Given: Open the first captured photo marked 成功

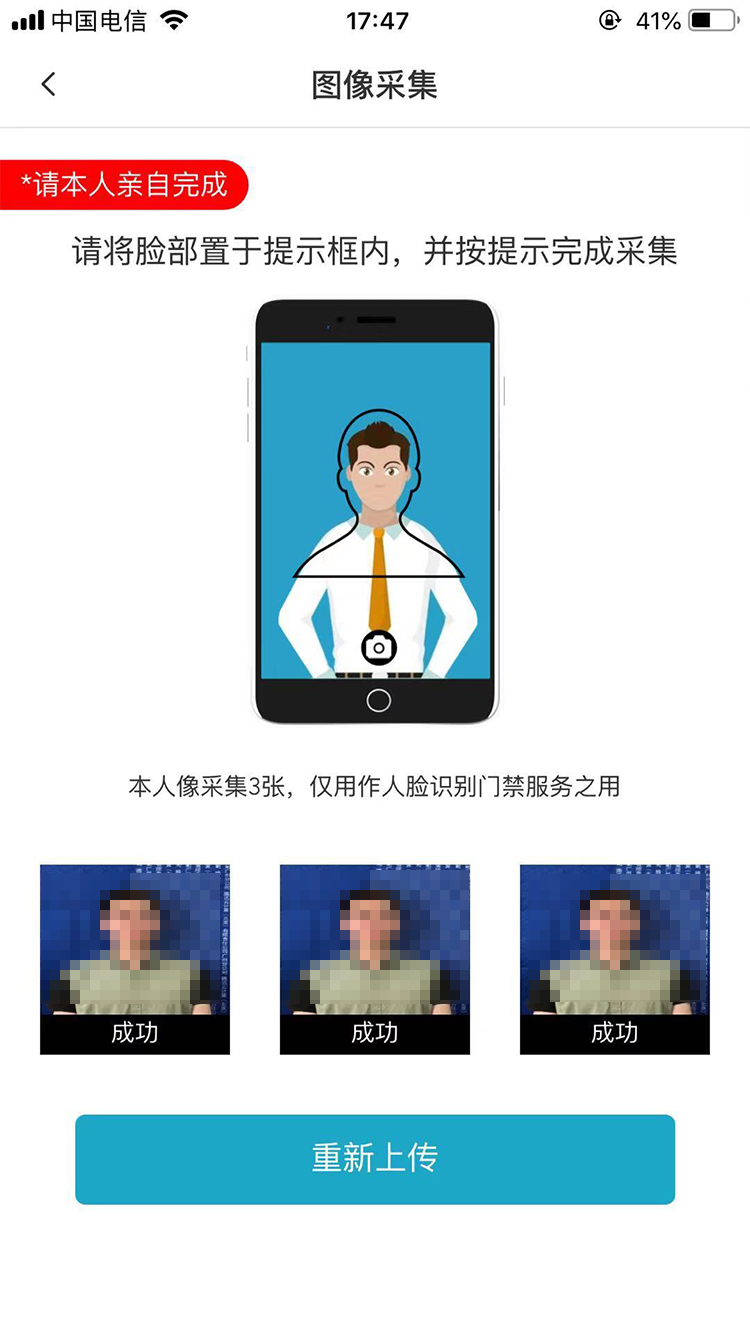Looking at the screenshot, I should (x=135, y=958).
